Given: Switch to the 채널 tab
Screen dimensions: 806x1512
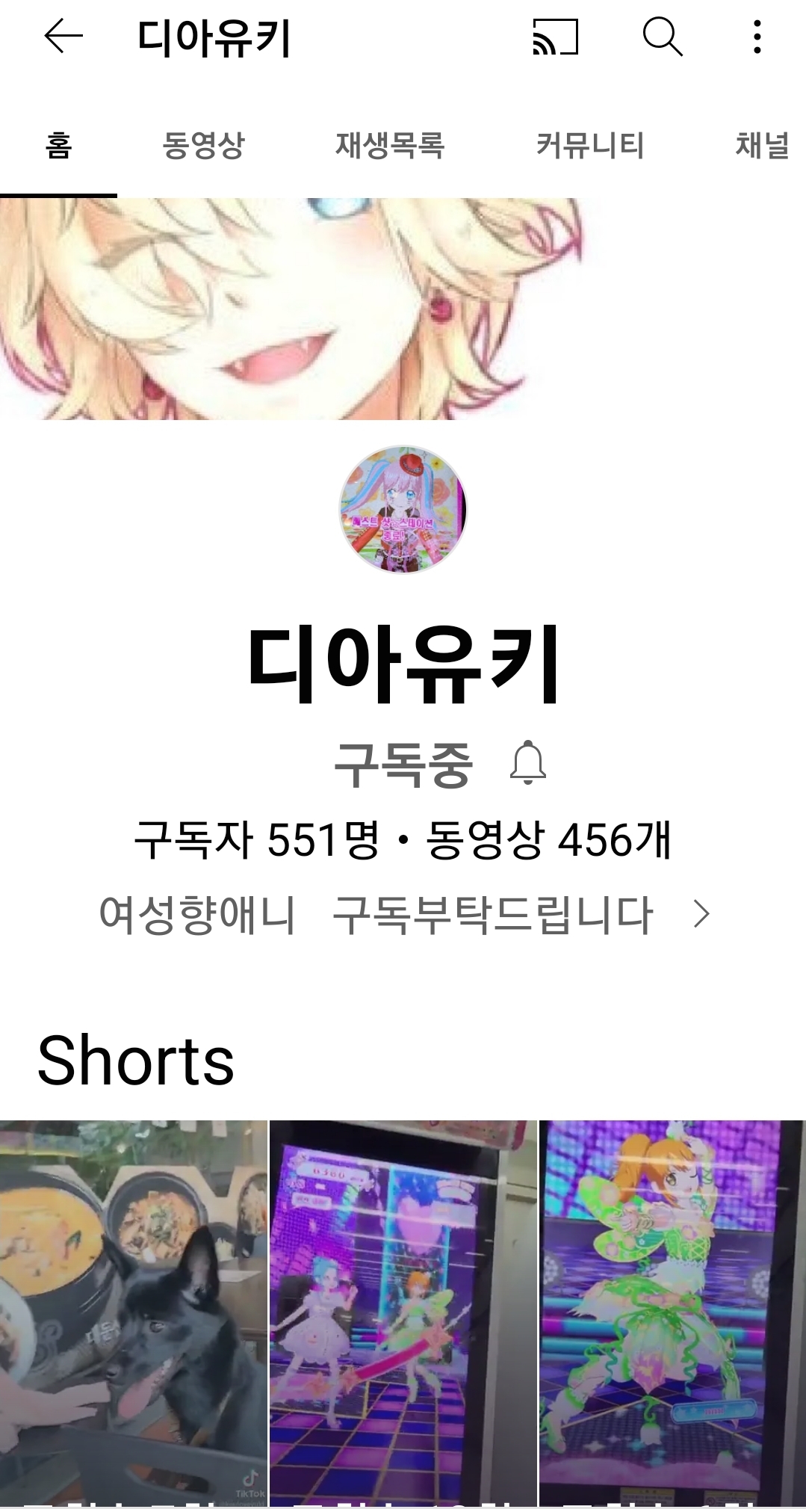Looking at the screenshot, I should tap(762, 145).
